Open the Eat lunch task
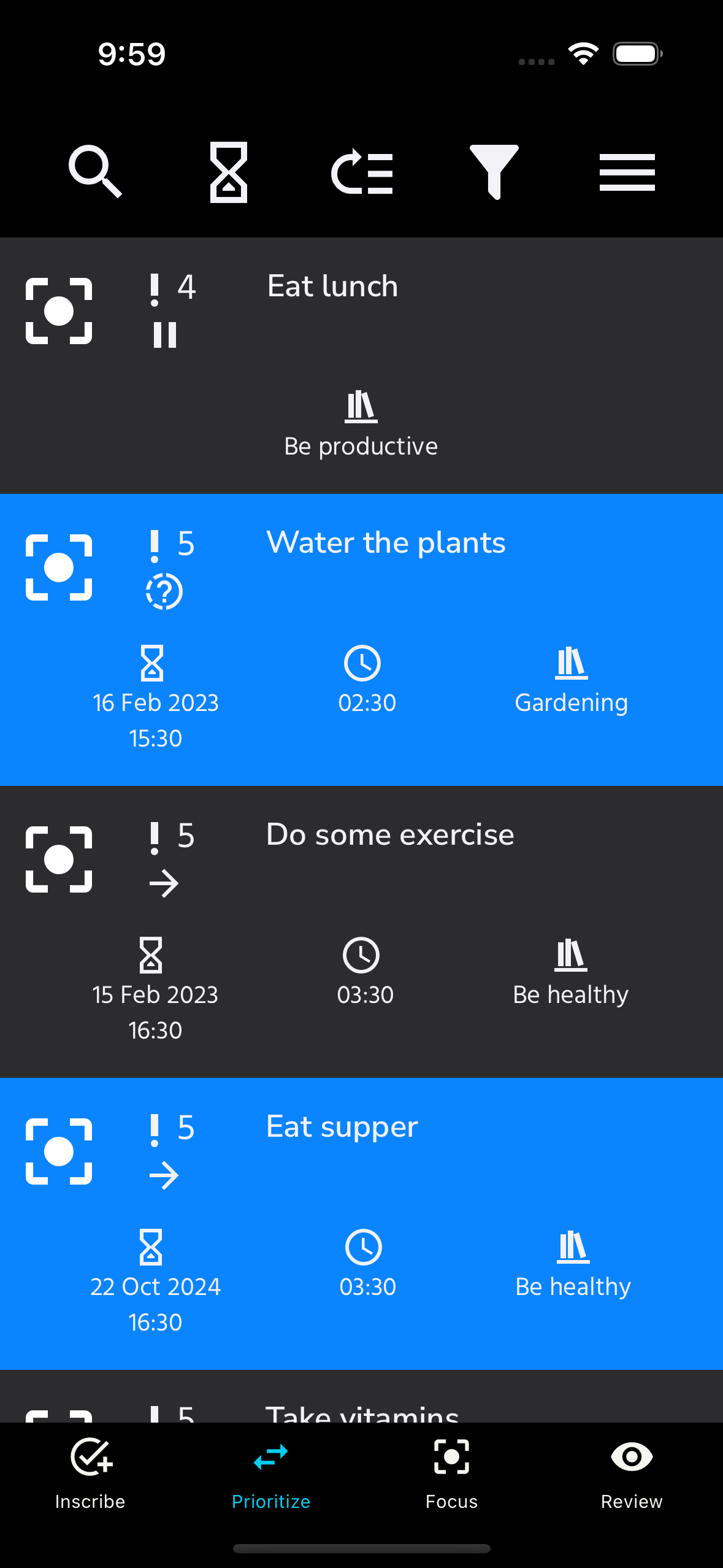 [x=332, y=286]
